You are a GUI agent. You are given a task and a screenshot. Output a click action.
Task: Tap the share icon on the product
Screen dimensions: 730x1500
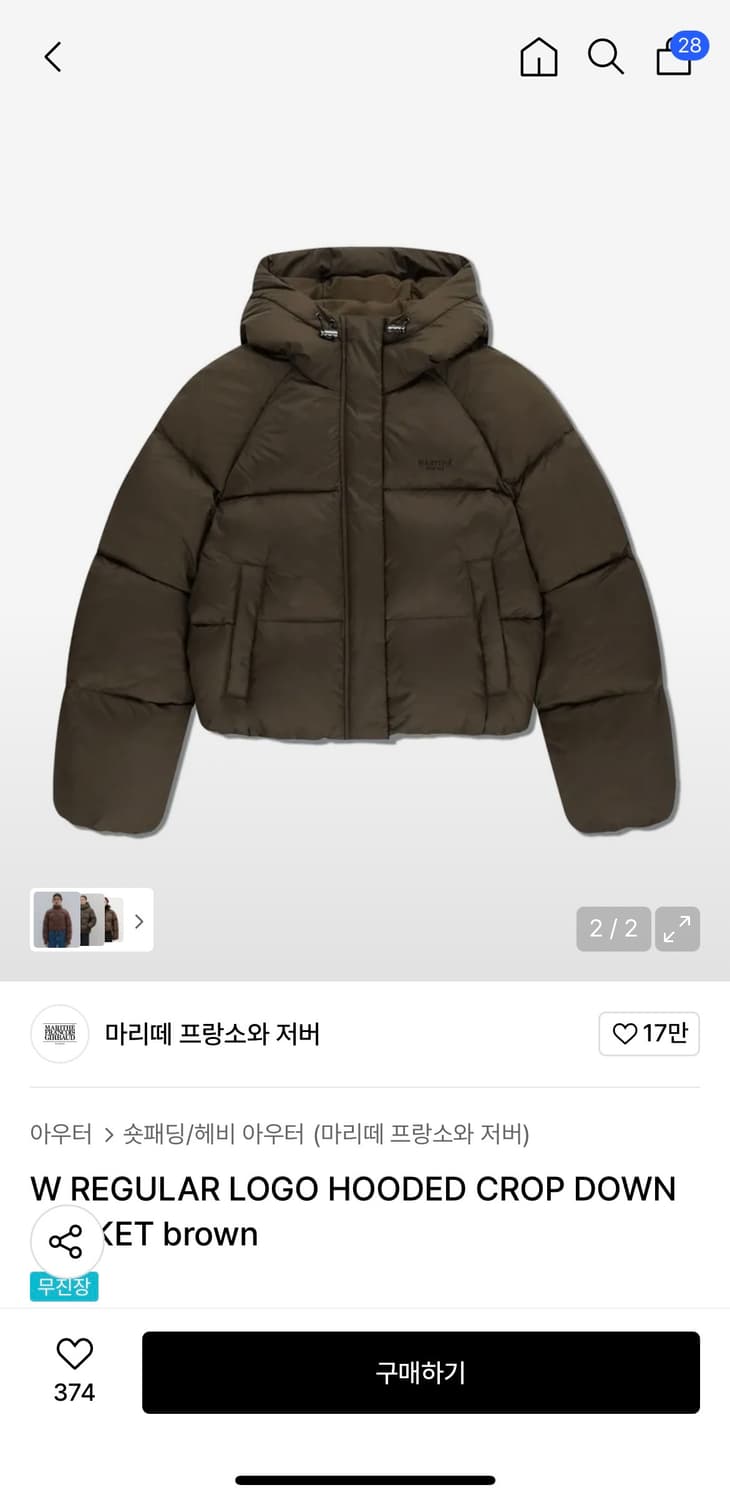pyautogui.click(x=65, y=1242)
